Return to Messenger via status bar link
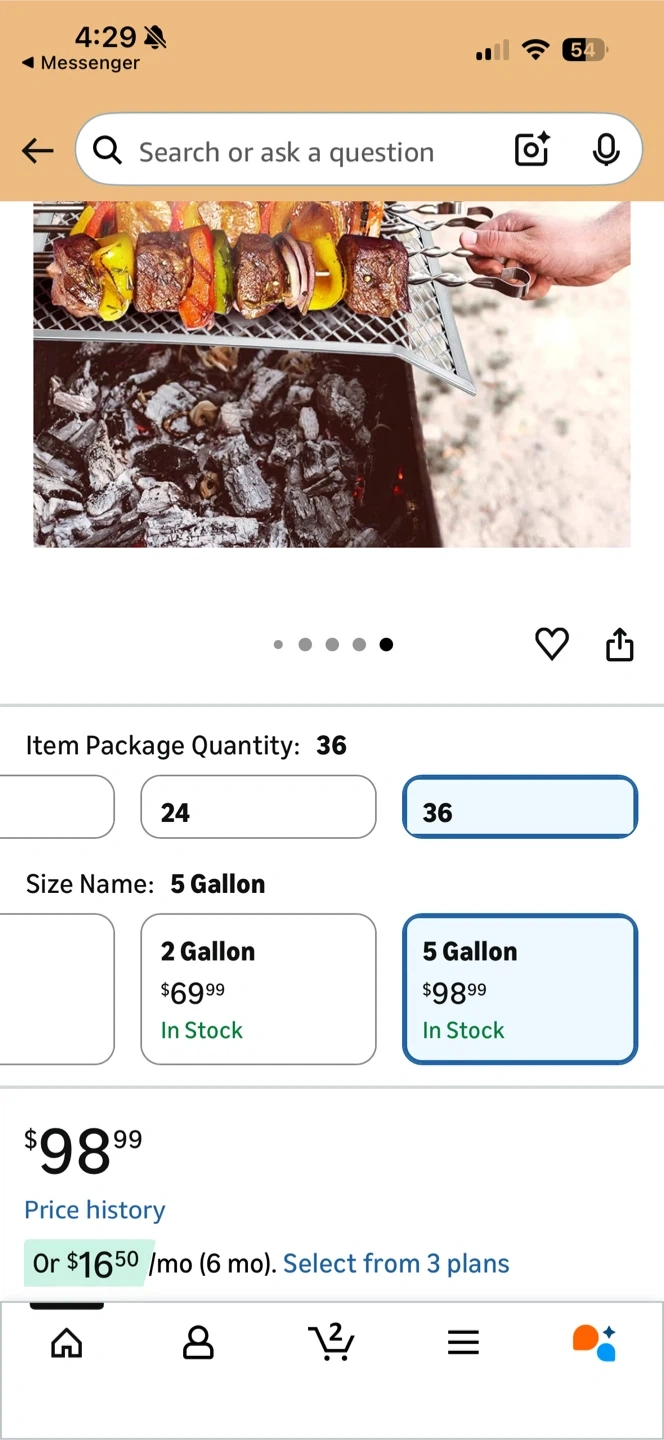This screenshot has height=1440, width=664. click(x=80, y=63)
